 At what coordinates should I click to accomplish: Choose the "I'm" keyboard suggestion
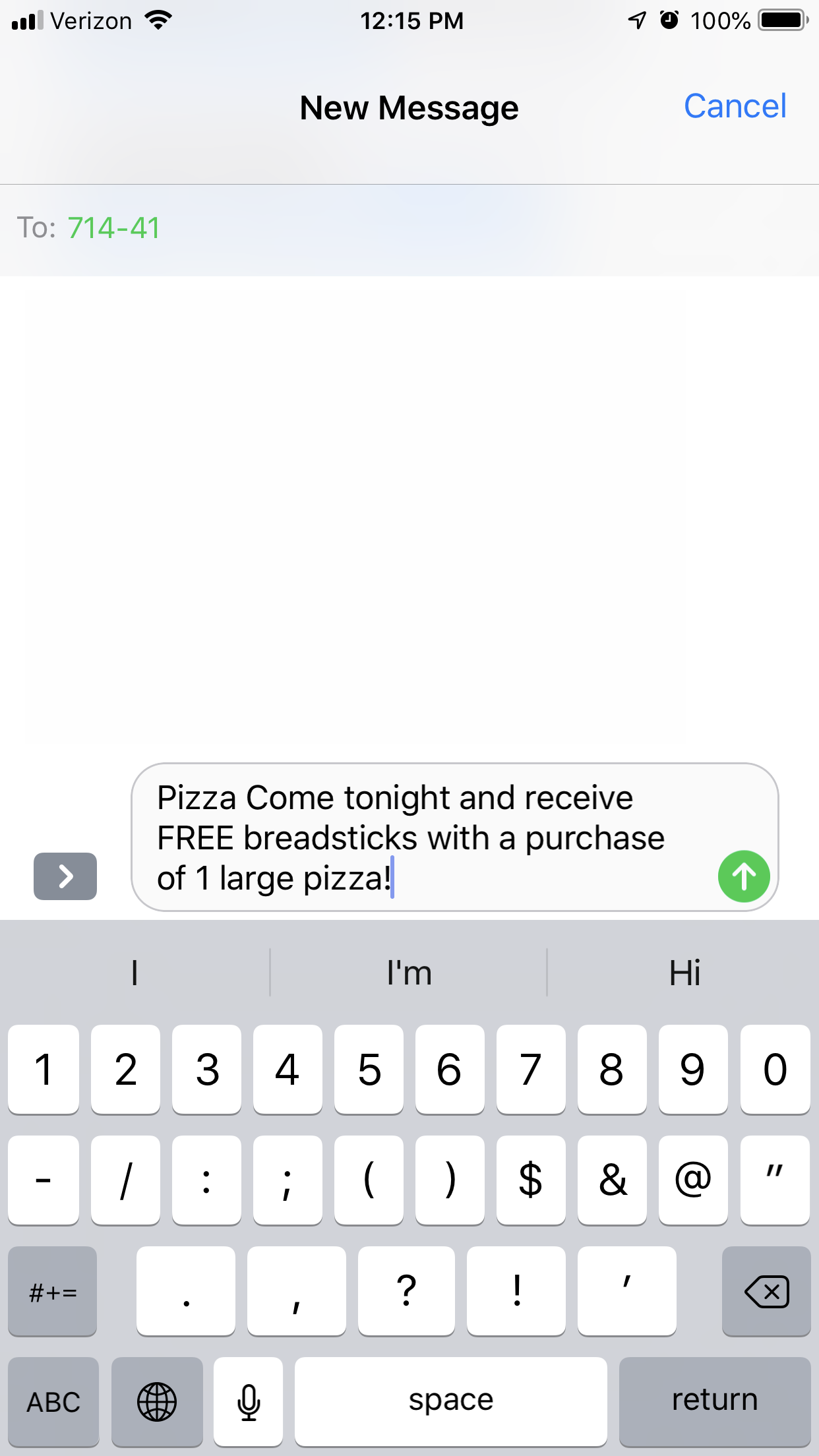tap(409, 973)
